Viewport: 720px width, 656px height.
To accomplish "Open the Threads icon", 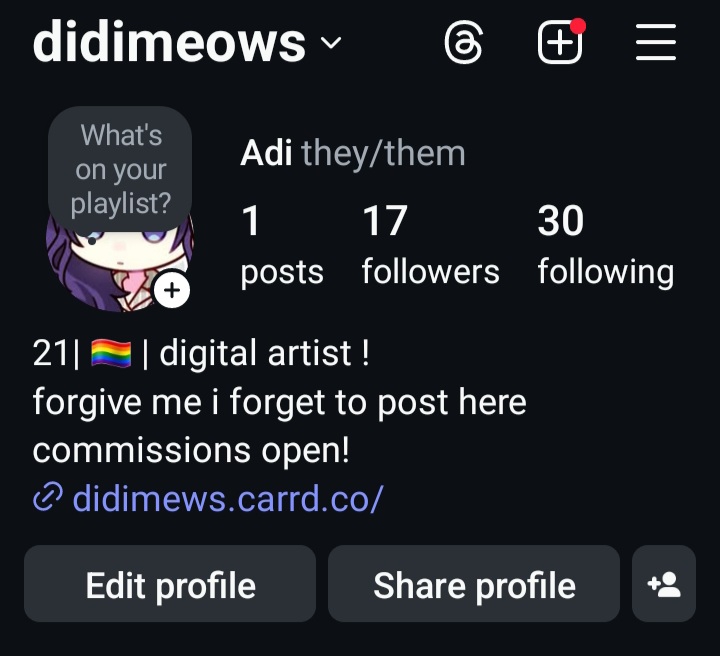I will pos(463,44).
